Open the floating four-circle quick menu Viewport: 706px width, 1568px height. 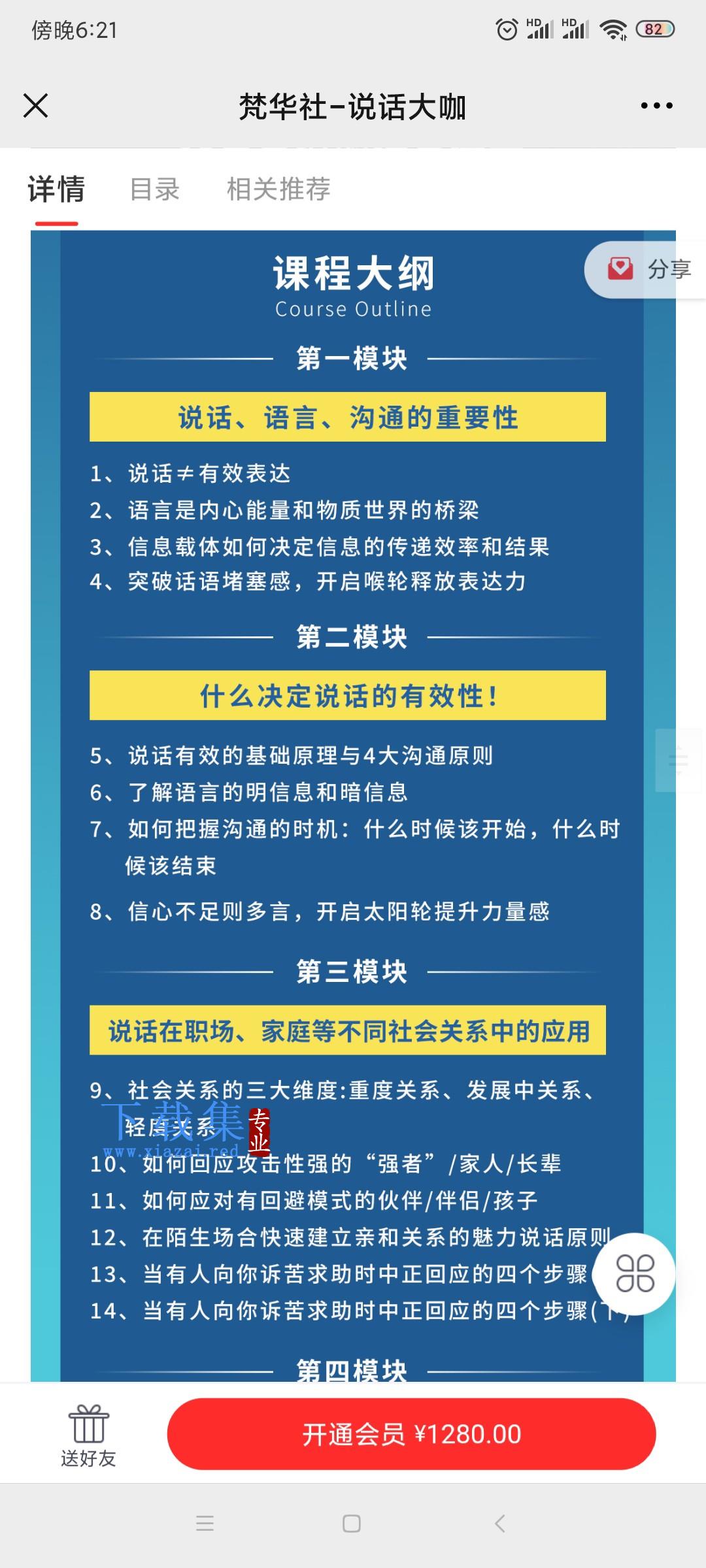tap(635, 1273)
